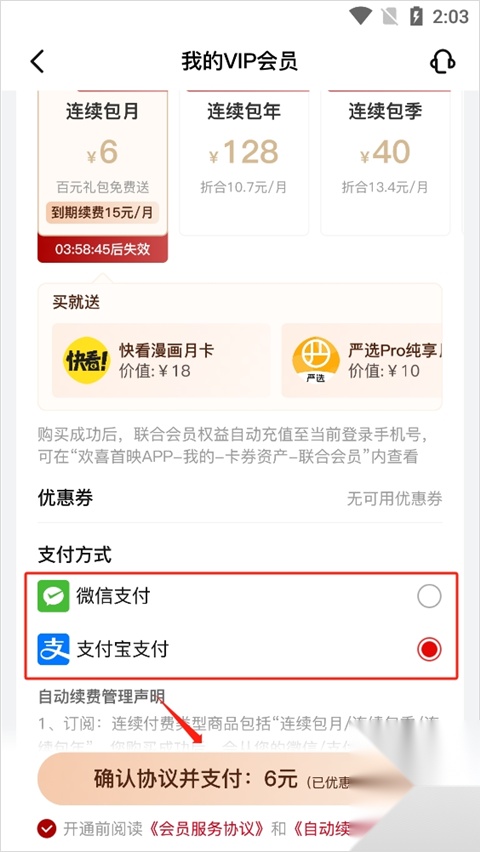Open the customer service headset icon
The height and width of the screenshot is (852, 480).
point(442,61)
